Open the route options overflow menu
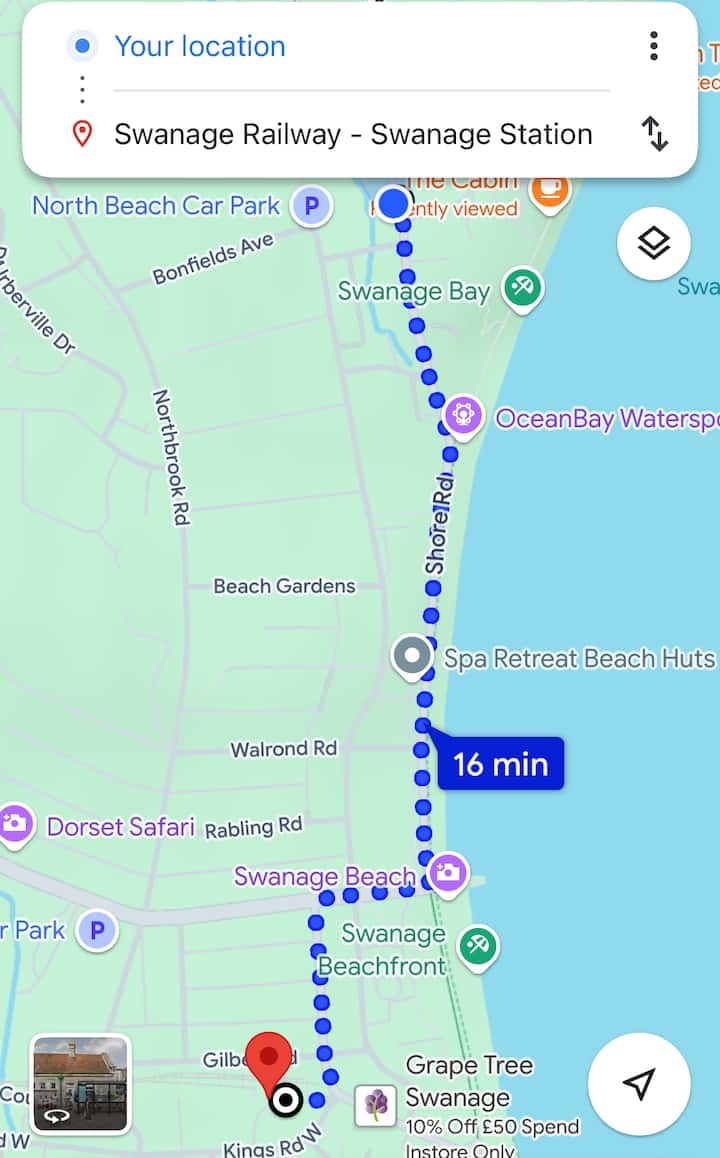The width and height of the screenshot is (720, 1158). (653, 46)
